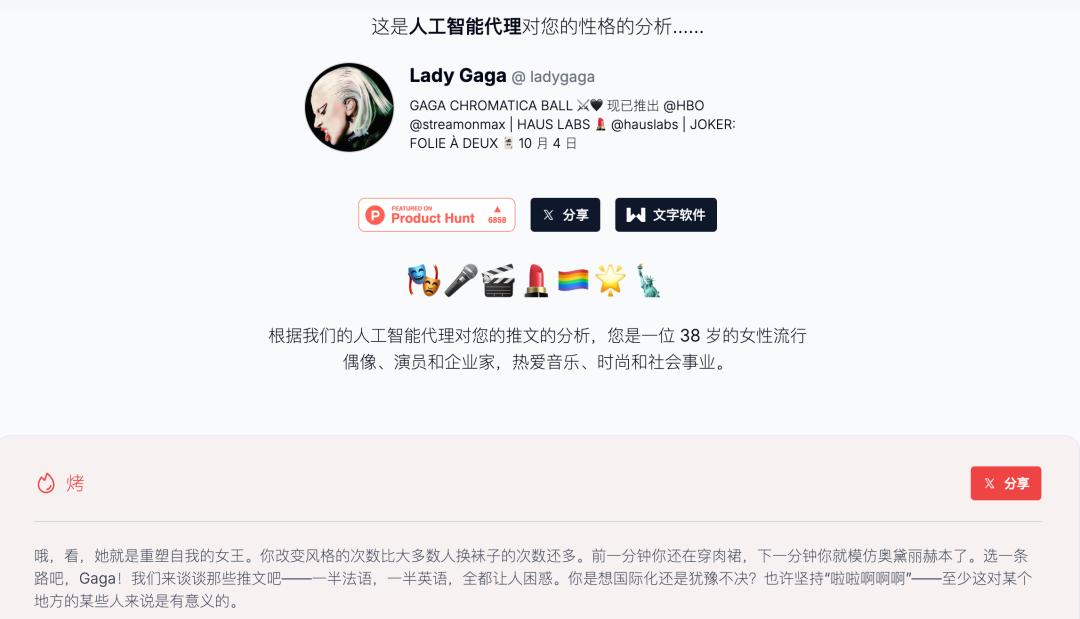Image resolution: width=1080 pixels, height=619 pixels.
Task: Open the 文字软件 button
Action: pyautogui.click(x=665, y=215)
